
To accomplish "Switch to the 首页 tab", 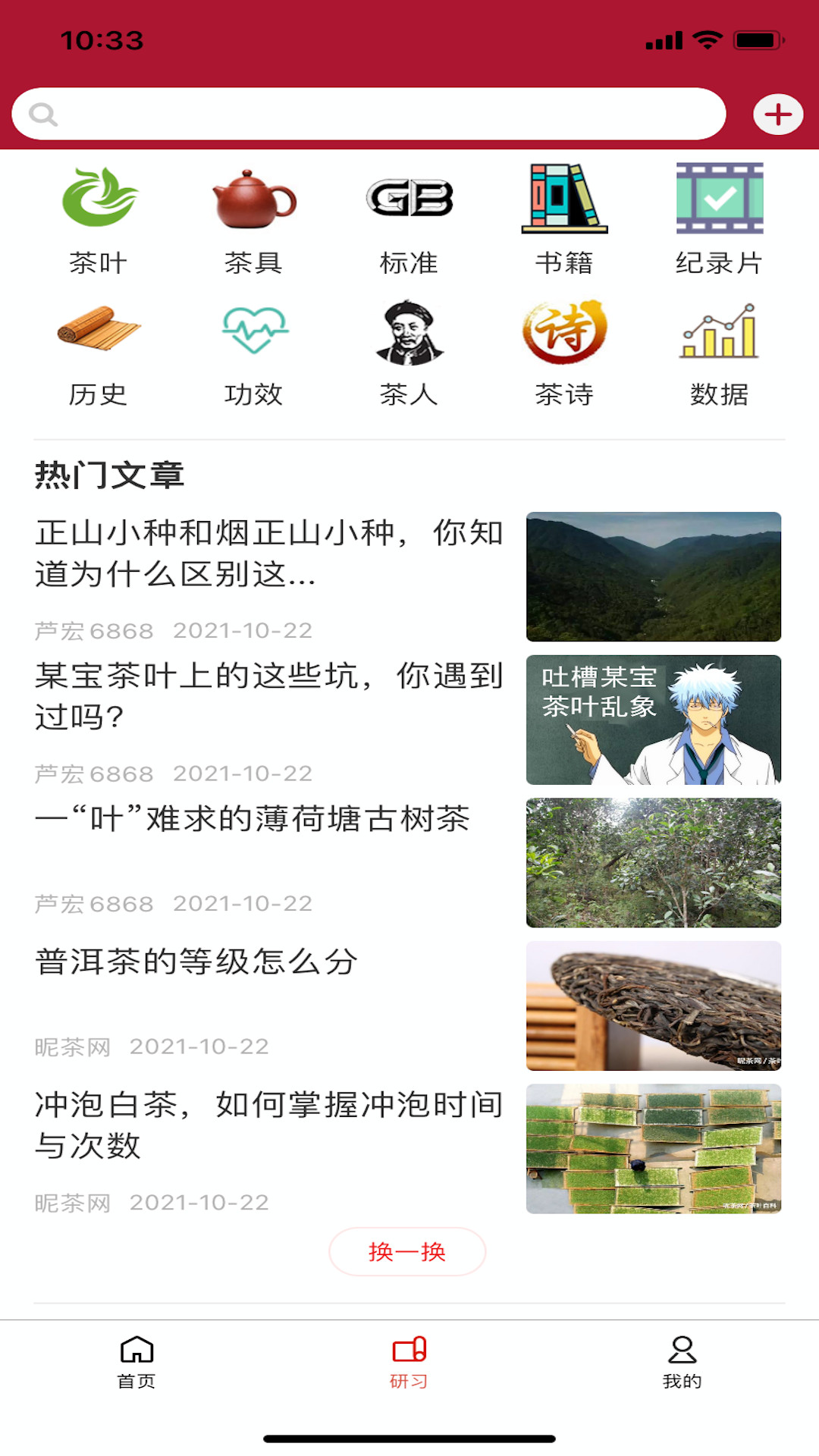I will [x=136, y=1363].
